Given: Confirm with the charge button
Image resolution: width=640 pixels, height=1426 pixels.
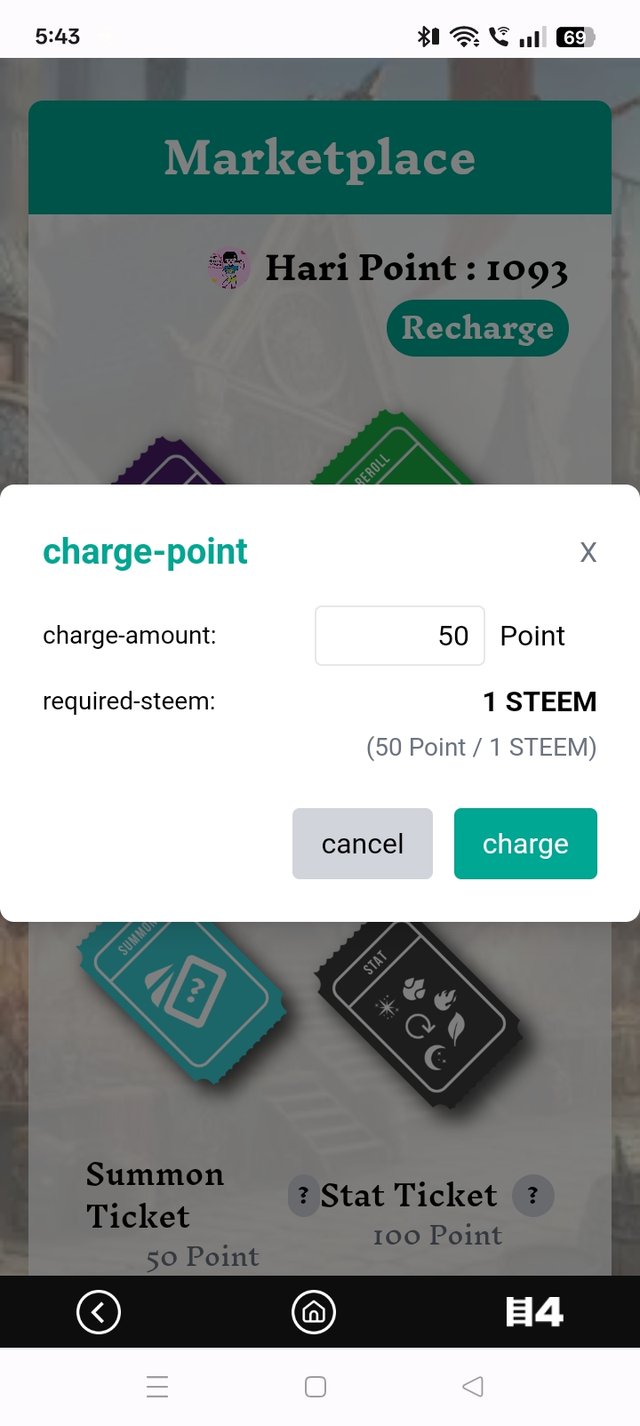Looking at the screenshot, I should [x=525, y=844].
